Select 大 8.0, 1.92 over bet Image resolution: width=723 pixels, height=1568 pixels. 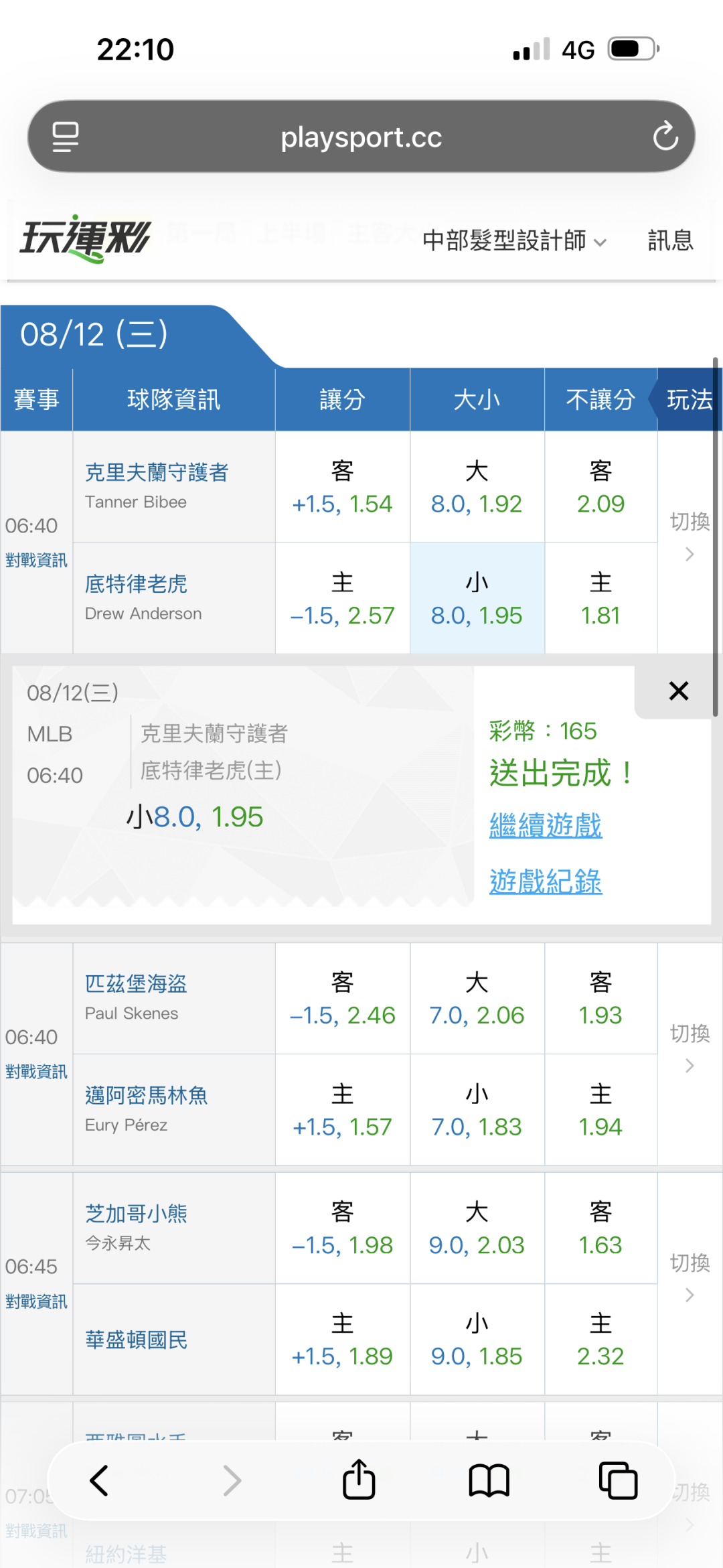477,487
